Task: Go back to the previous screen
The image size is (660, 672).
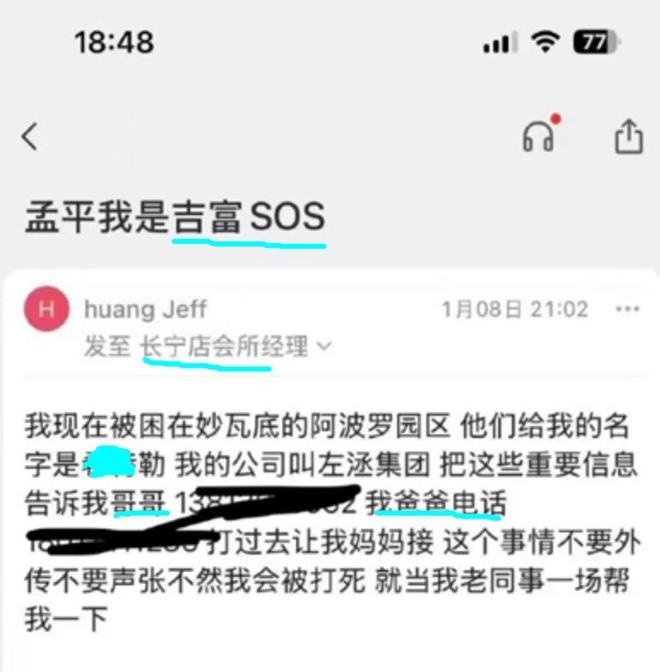Action: (30, 137)
